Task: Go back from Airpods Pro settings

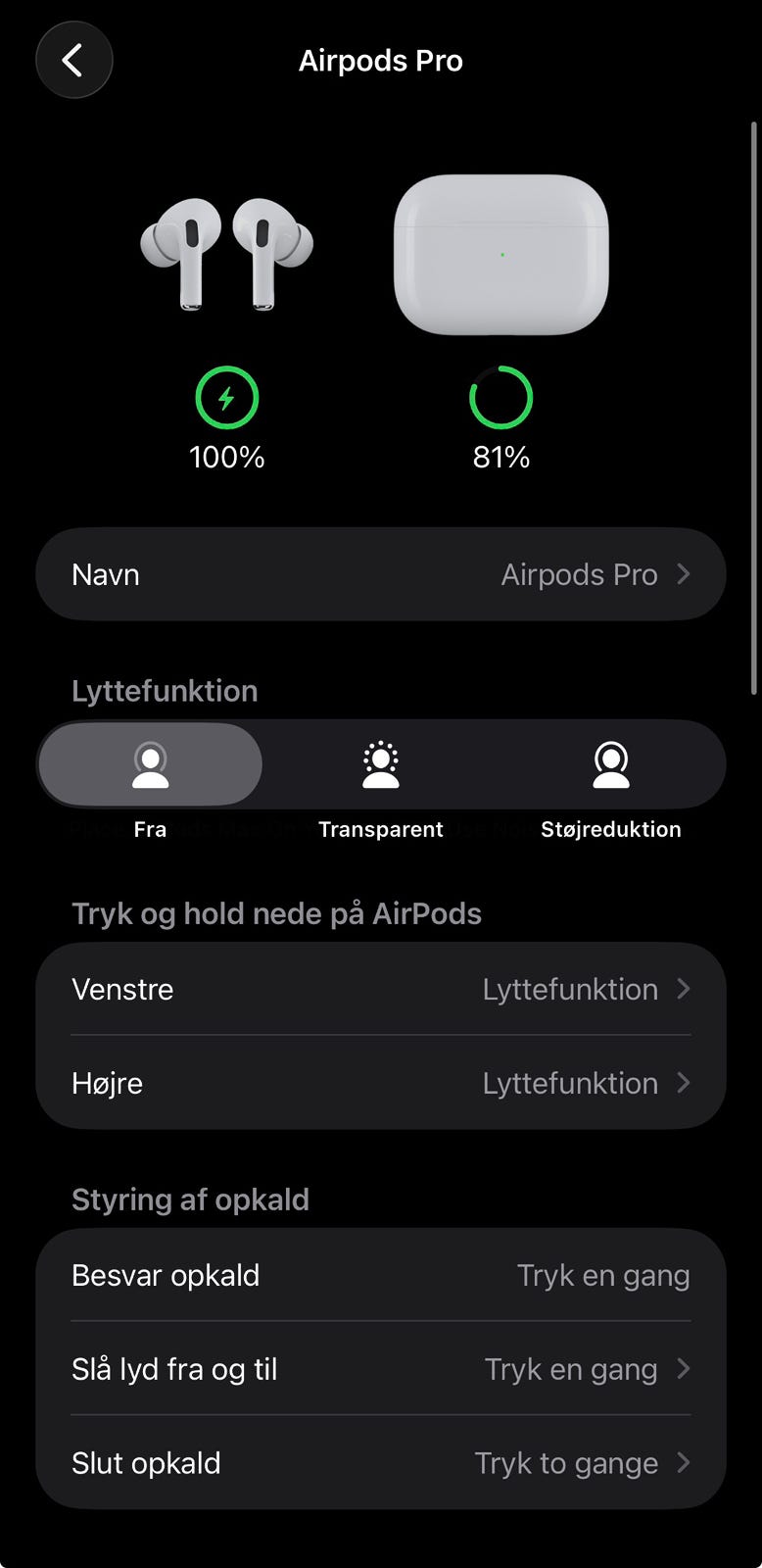Action: [73, 61]
